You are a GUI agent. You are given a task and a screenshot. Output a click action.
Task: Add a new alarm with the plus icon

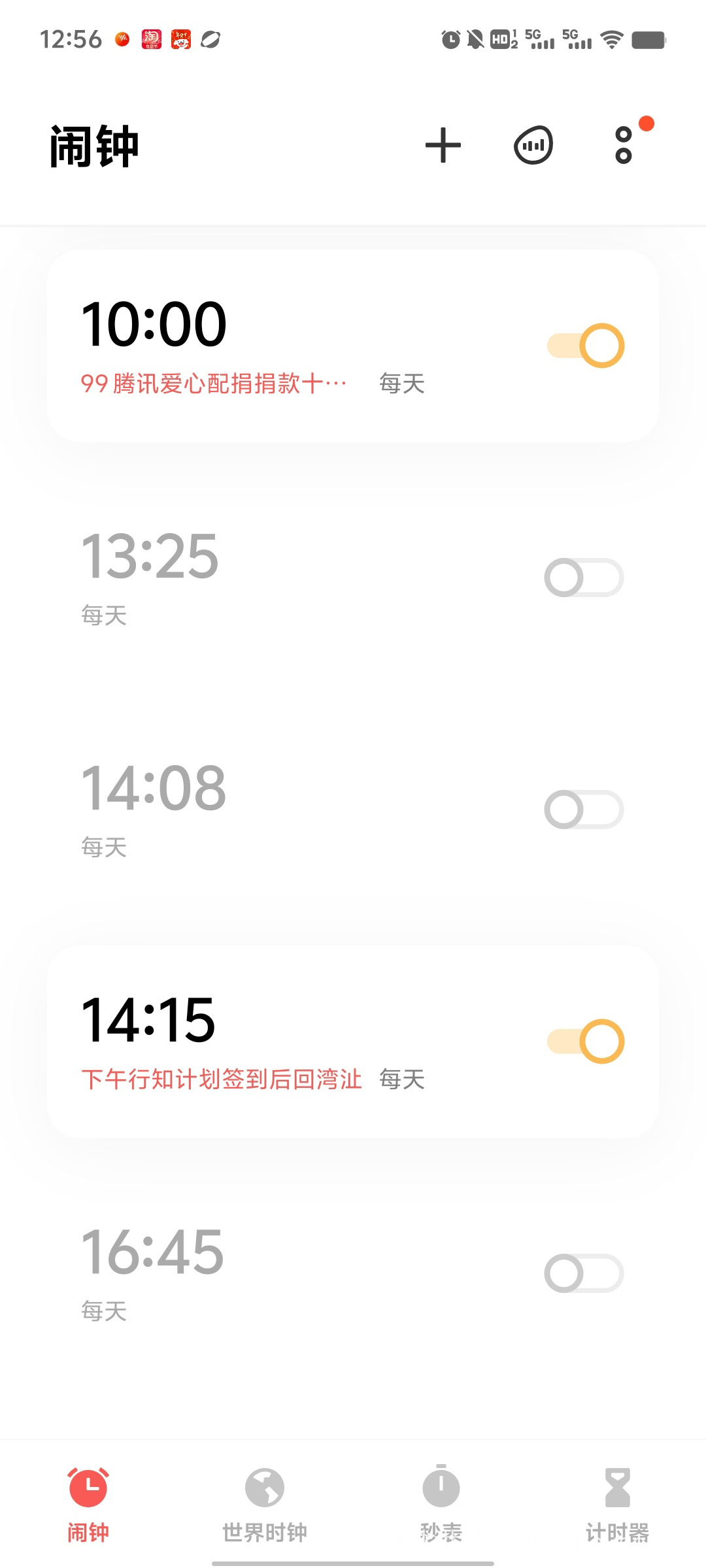point(443,145)
